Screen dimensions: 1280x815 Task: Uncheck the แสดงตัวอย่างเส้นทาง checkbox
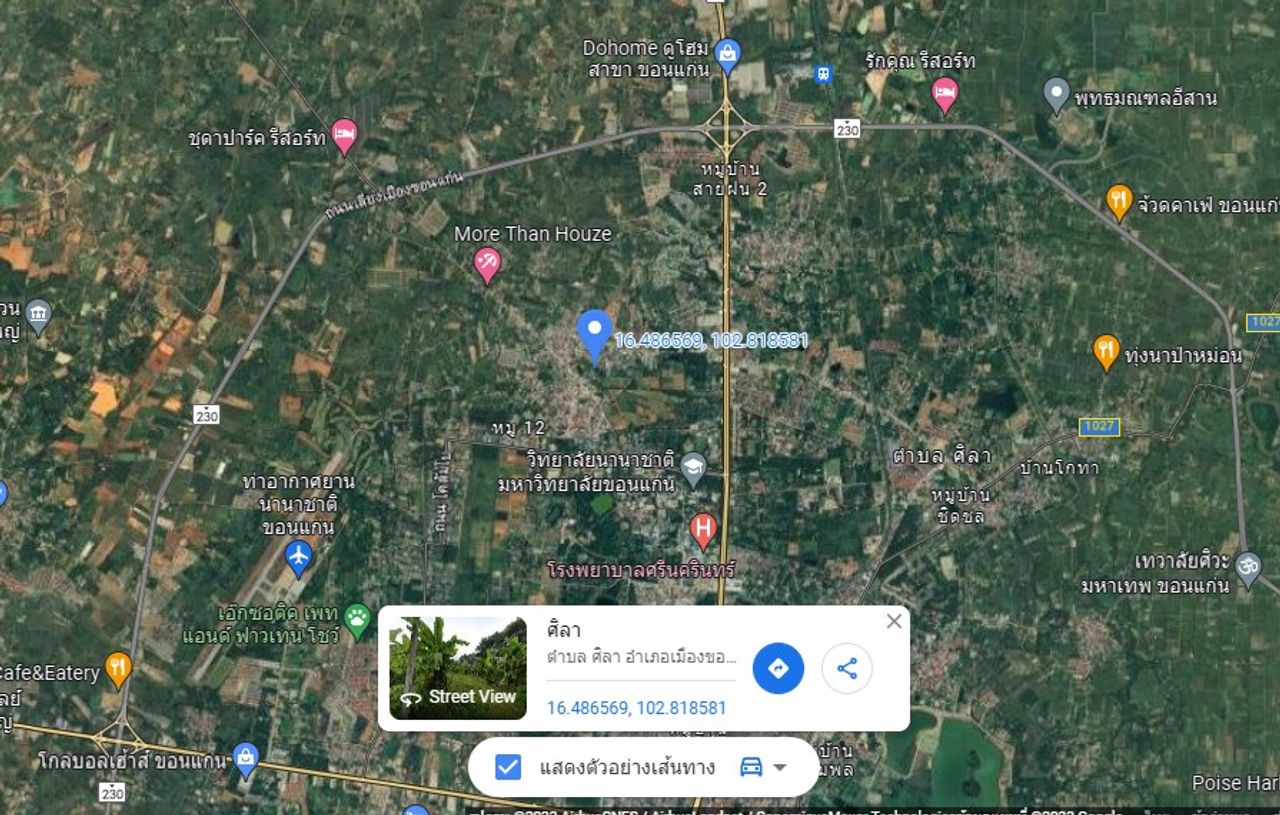508,767
